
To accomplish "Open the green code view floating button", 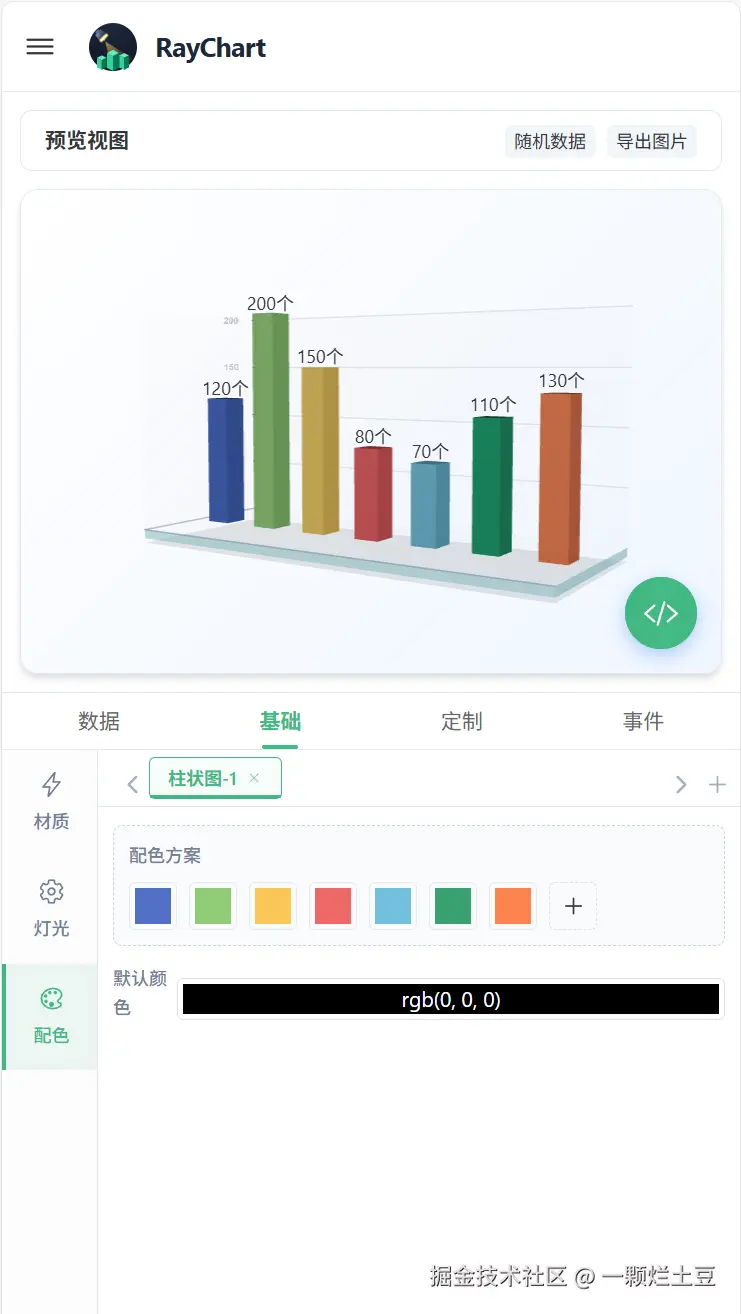I will tap(660, 613).
